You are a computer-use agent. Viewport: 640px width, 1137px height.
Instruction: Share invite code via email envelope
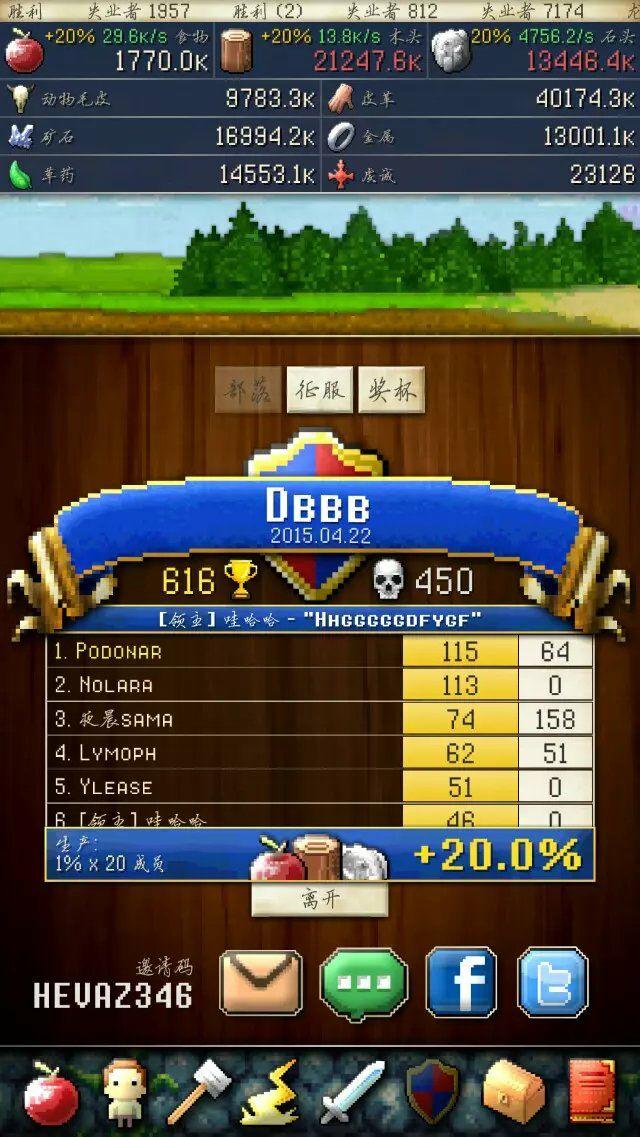pyautogui.click(x=260, y=981)
